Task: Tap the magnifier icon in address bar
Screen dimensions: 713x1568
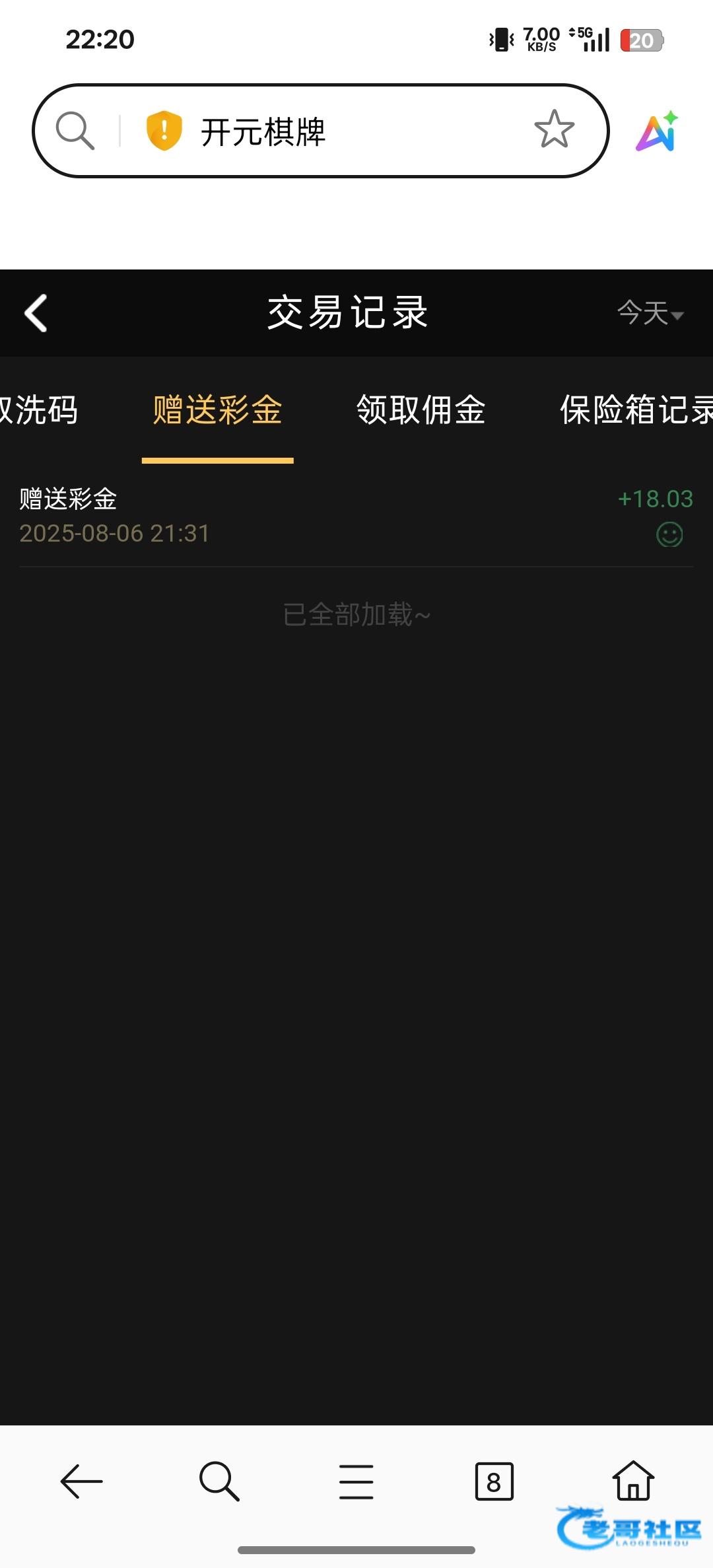Action: point(75,131)
